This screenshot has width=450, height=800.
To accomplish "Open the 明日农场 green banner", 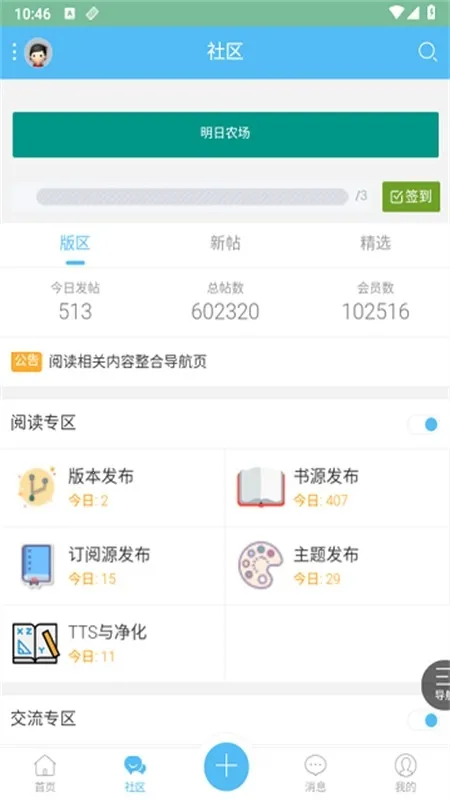I will click(x=226, y=134).
